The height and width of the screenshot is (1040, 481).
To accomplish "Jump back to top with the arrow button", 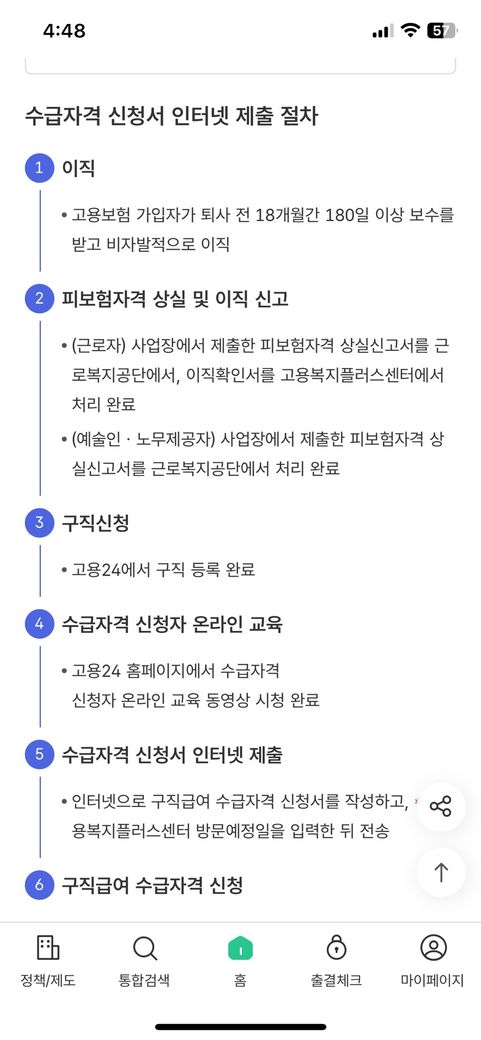I will 441,872.
